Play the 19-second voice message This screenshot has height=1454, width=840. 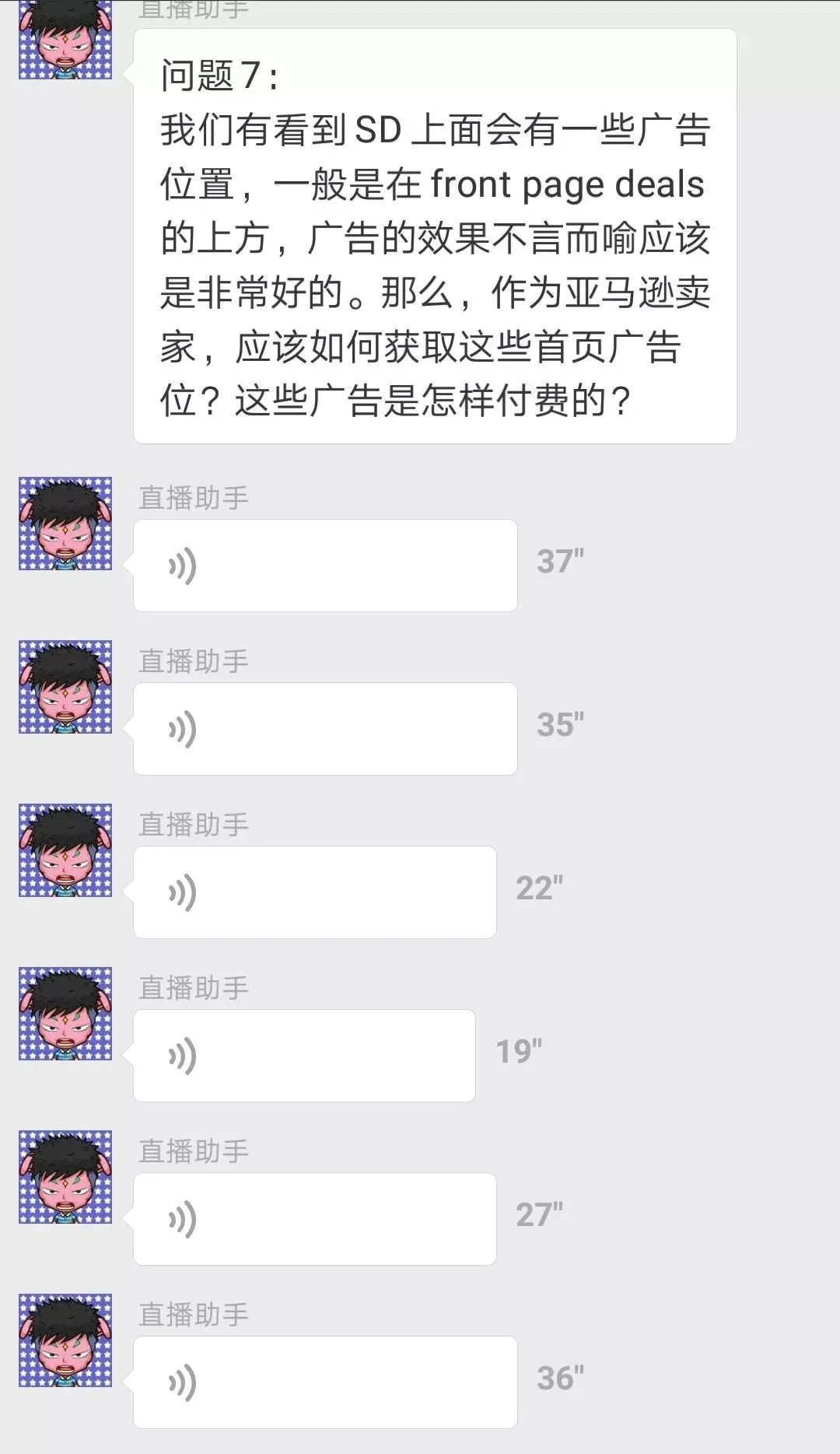[x=304, y=1056]
